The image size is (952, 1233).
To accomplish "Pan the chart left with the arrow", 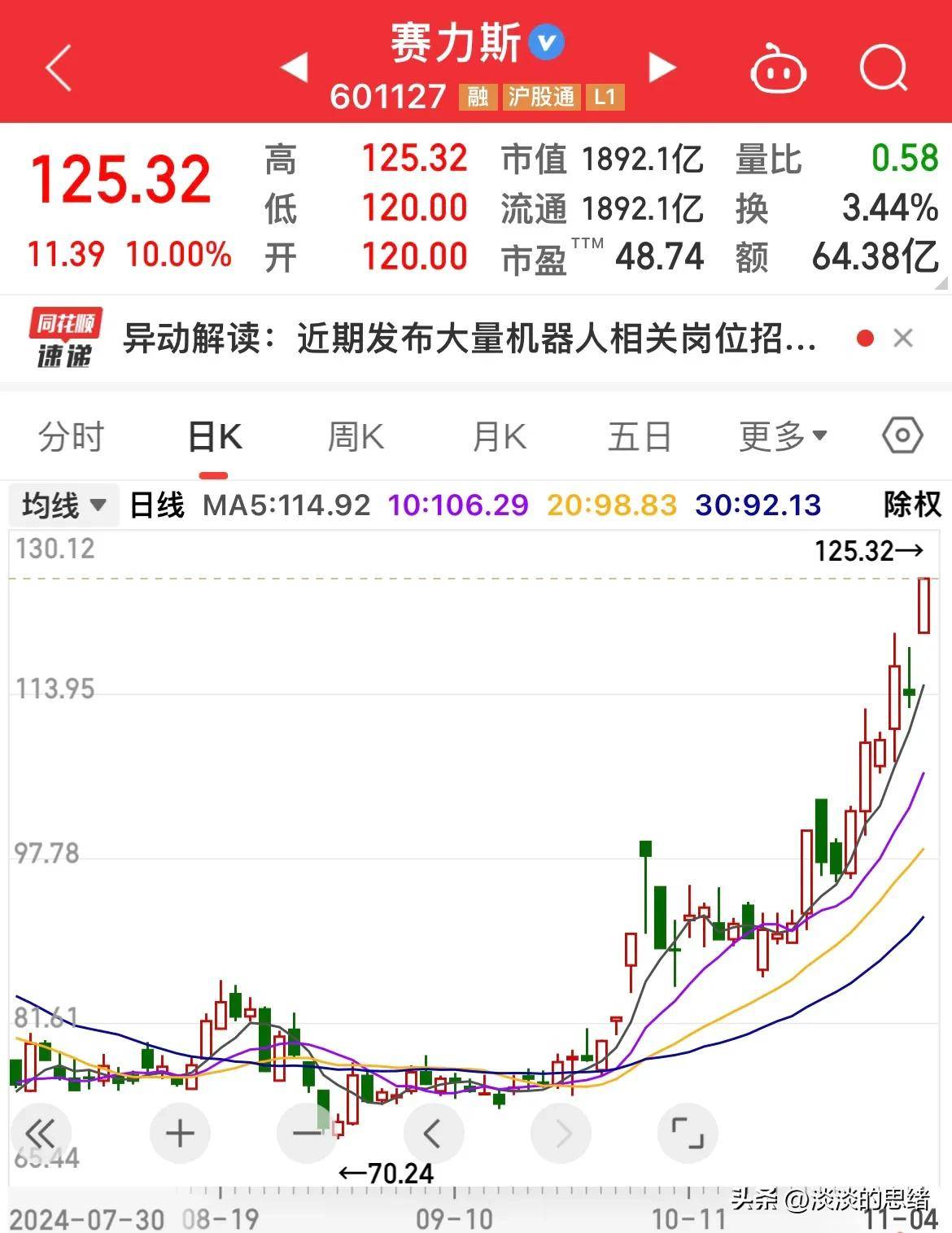I will [x=434, y=1132].
